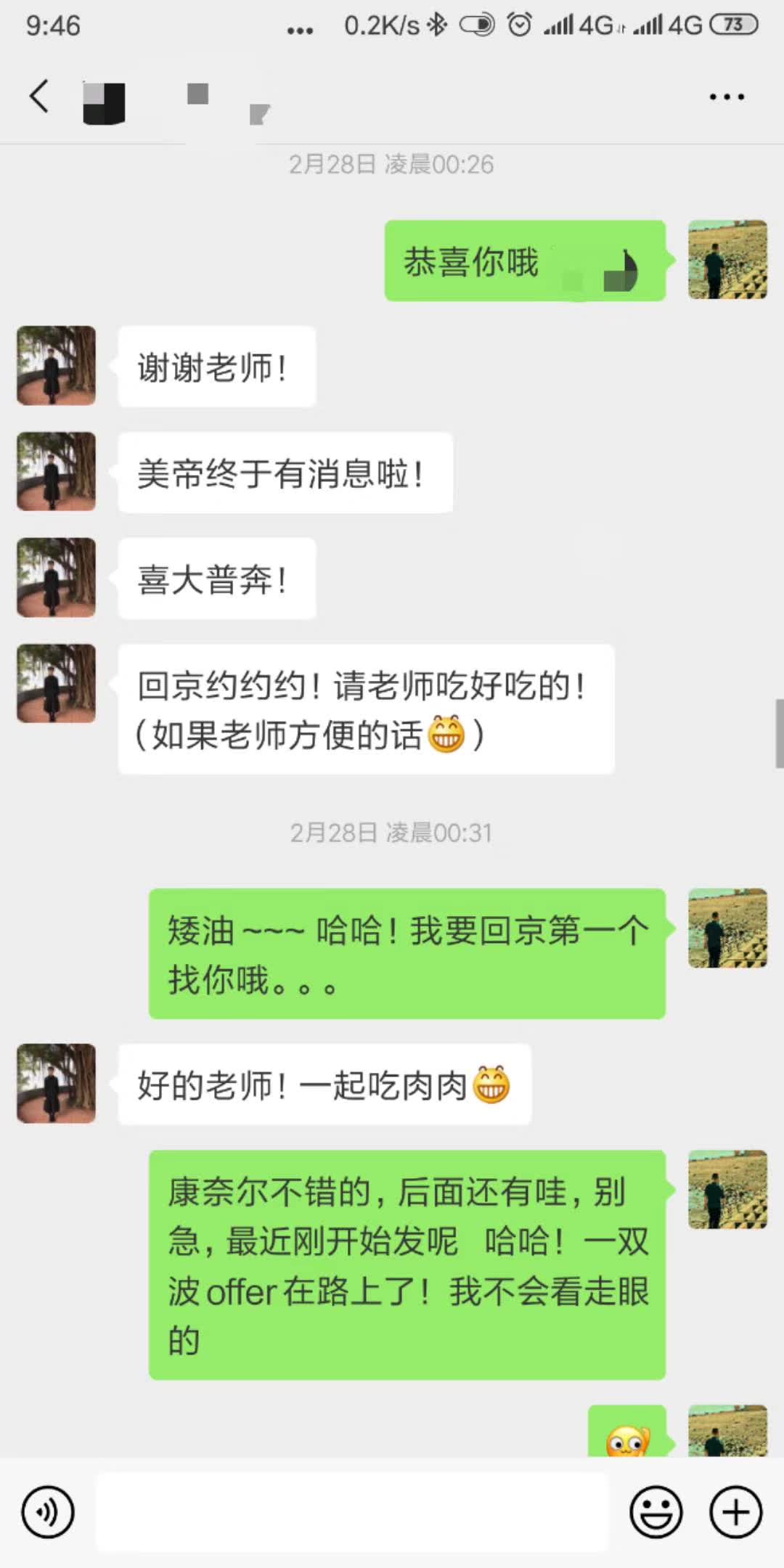Tap the message text field
The width and height of the screenshot is (784, 1568).
point(351,1513)
